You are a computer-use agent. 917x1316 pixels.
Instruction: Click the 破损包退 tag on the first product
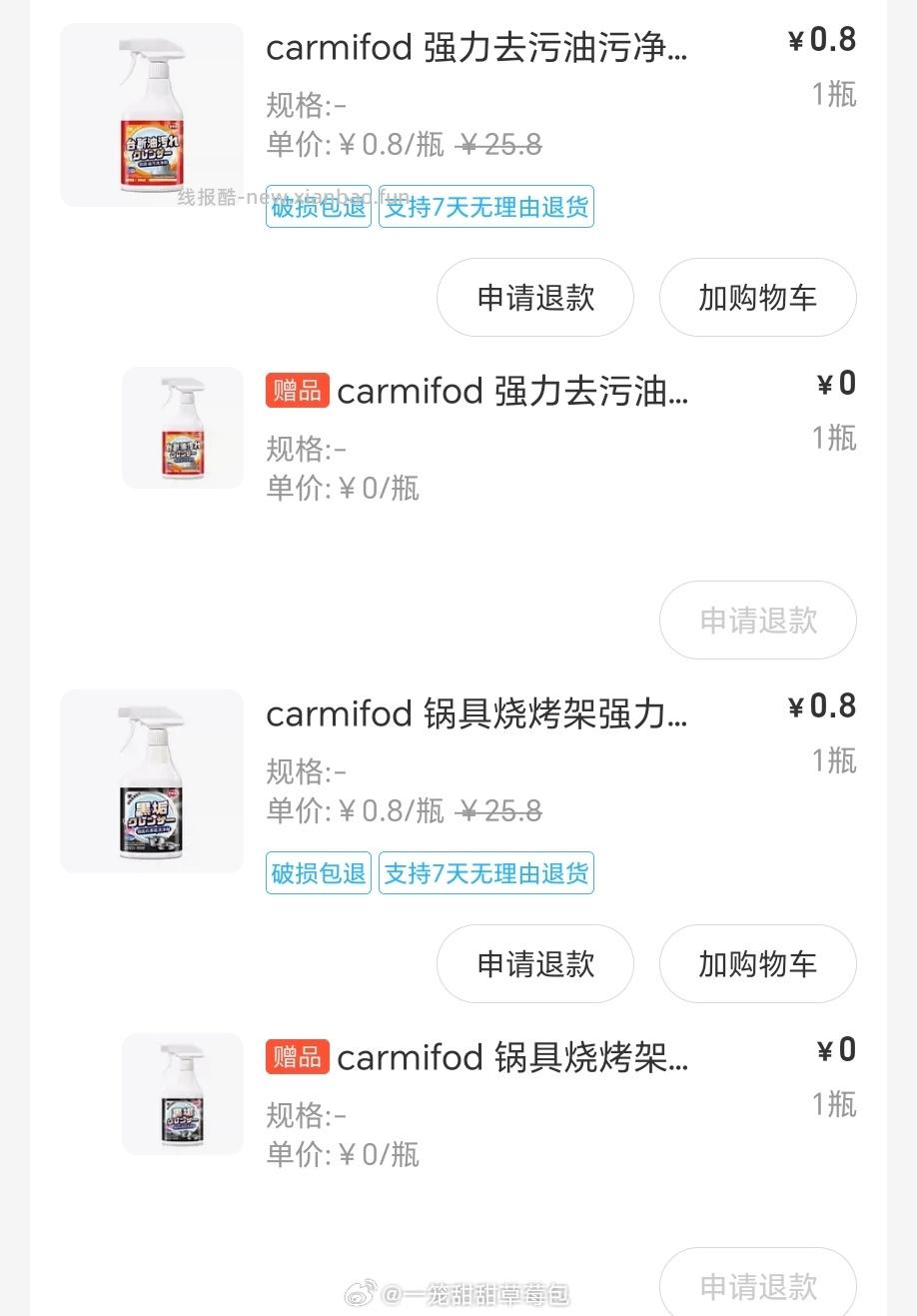click(318, 206)
